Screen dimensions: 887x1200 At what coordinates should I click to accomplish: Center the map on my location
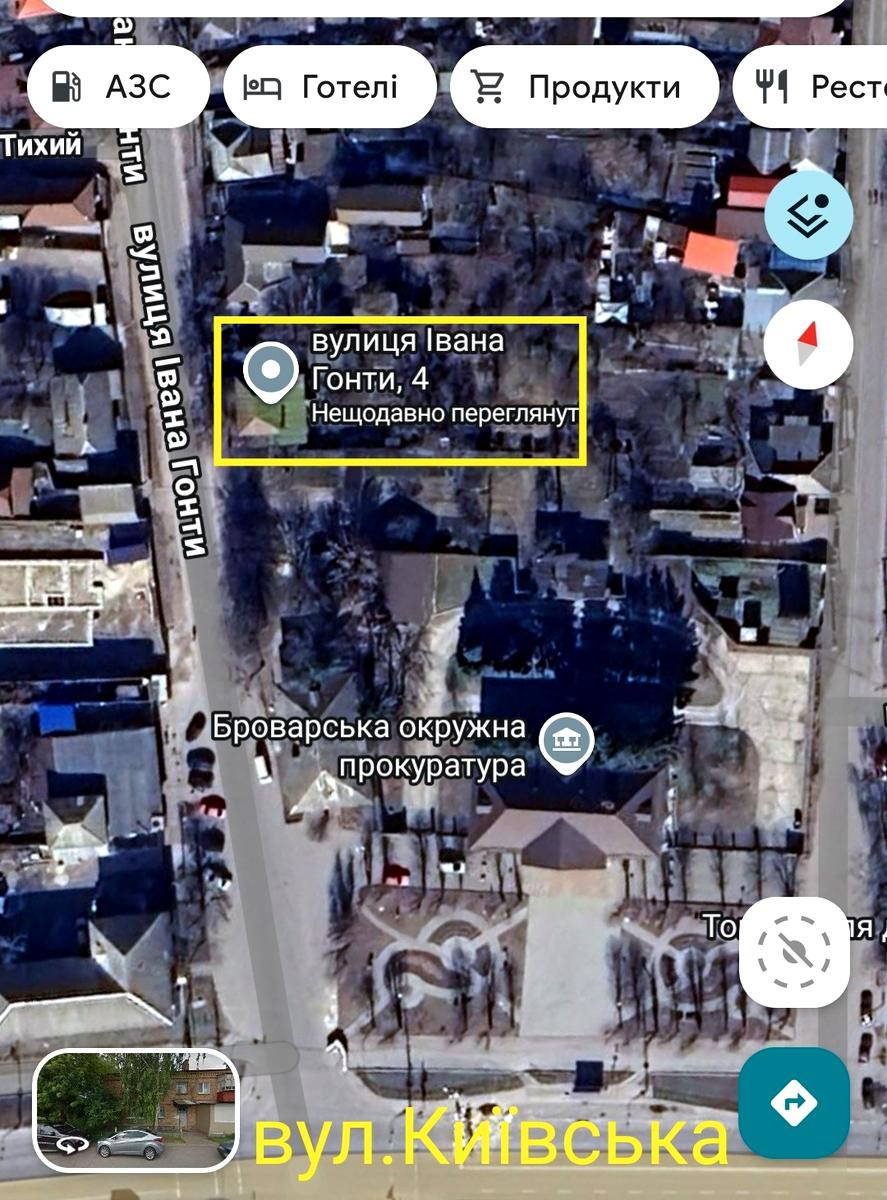click(x=794, y=952)
